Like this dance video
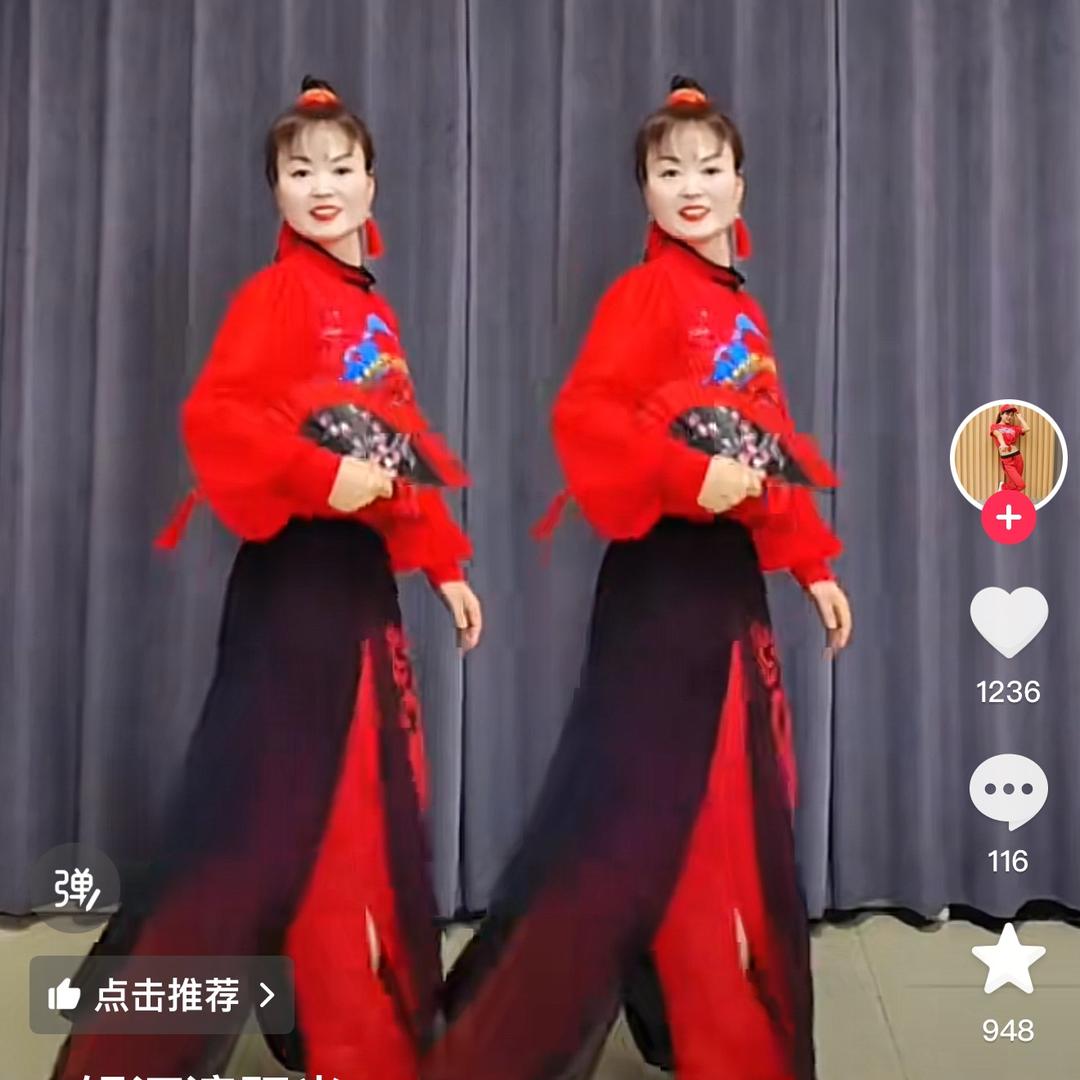 pyautogui.click(x=1008, y=622)
